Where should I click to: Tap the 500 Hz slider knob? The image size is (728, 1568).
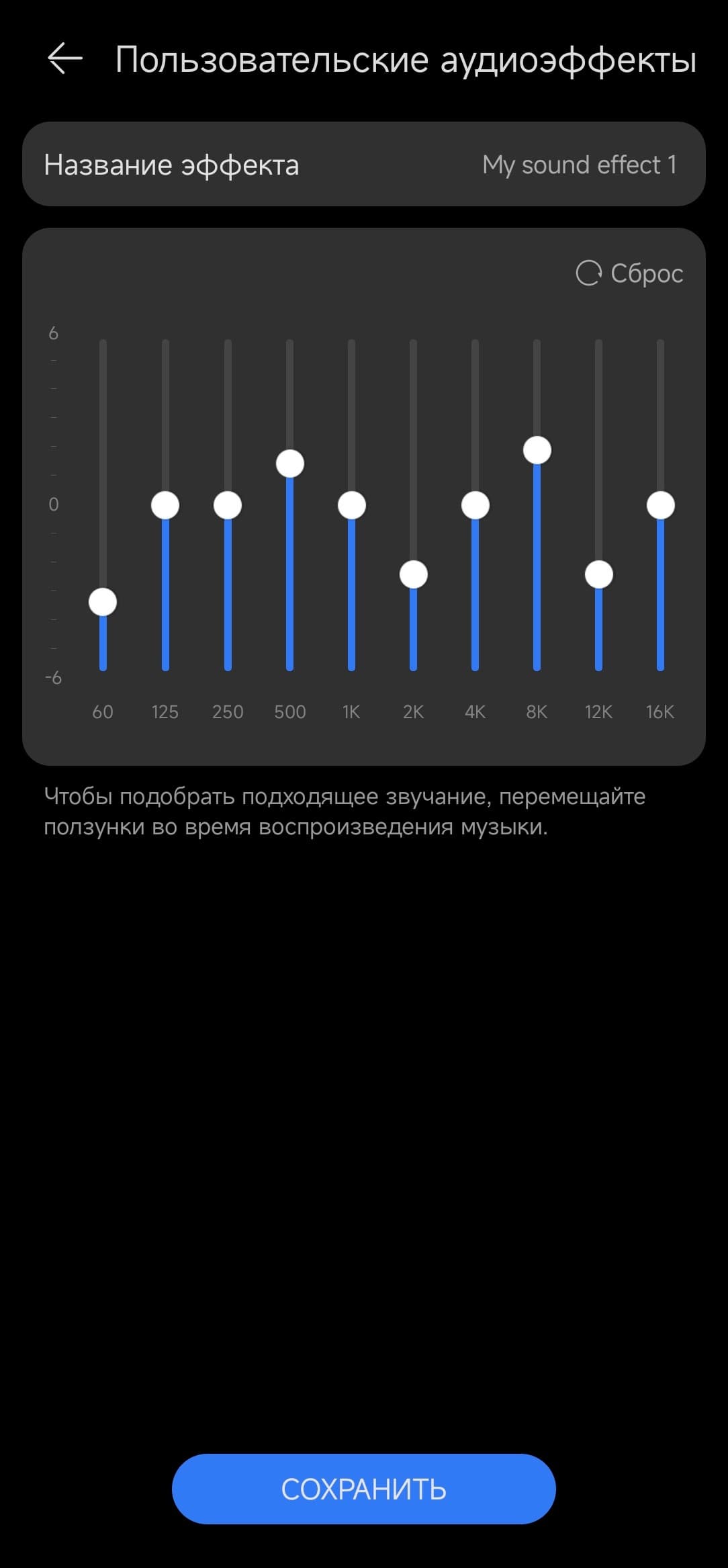click(x=290, y=464)
